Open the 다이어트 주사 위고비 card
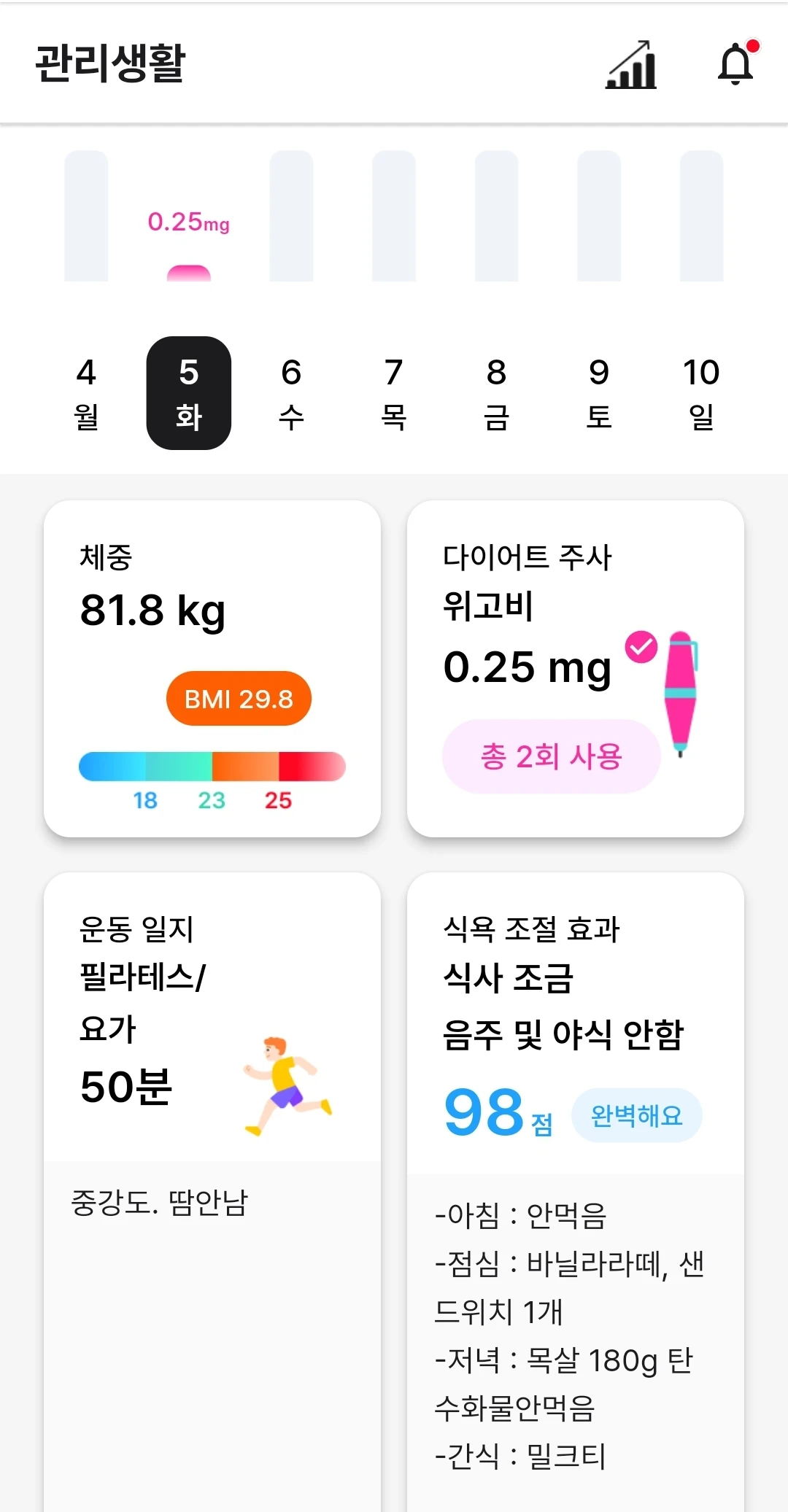Viewport: 788px width, 1512px height. [576, 669]
